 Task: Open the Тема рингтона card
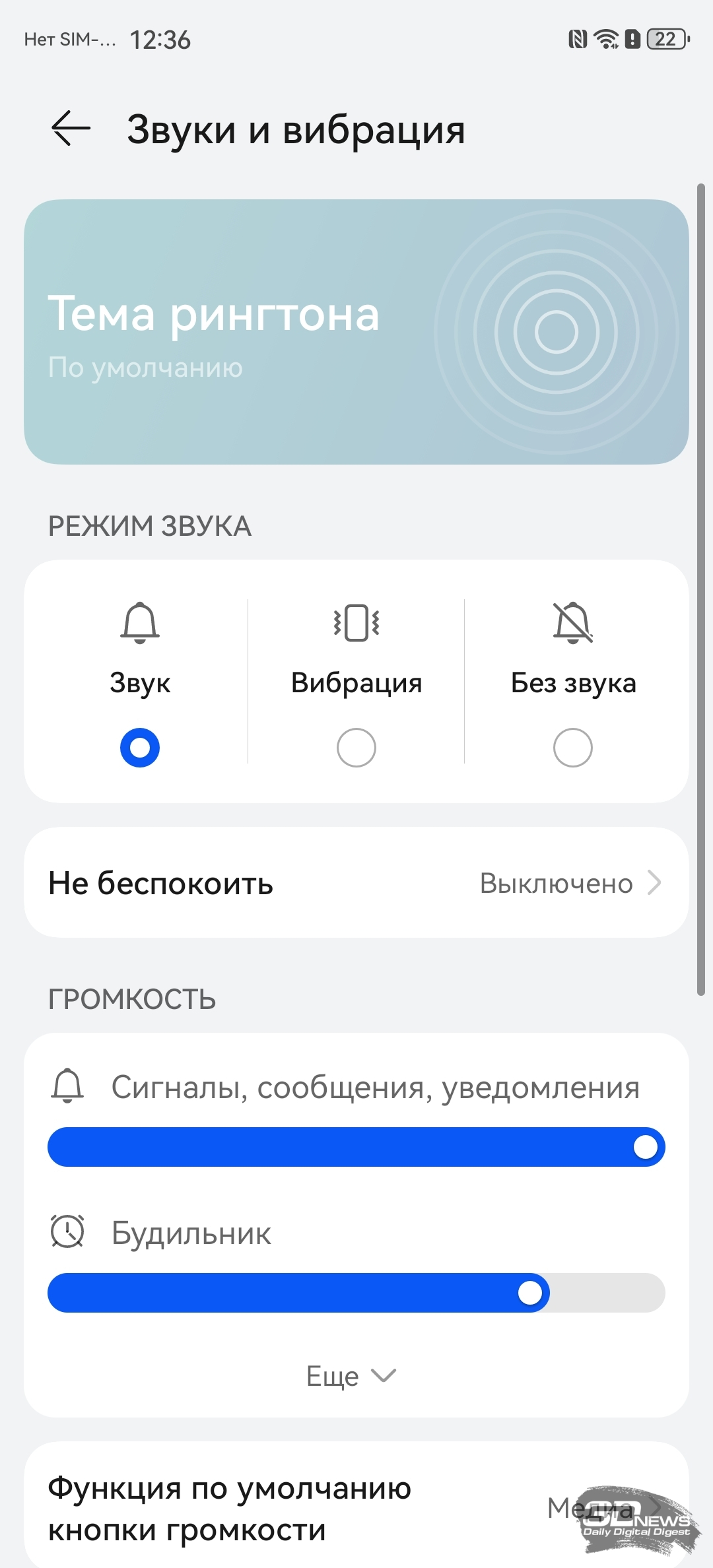pyautogui.click(x=356, y=332)
